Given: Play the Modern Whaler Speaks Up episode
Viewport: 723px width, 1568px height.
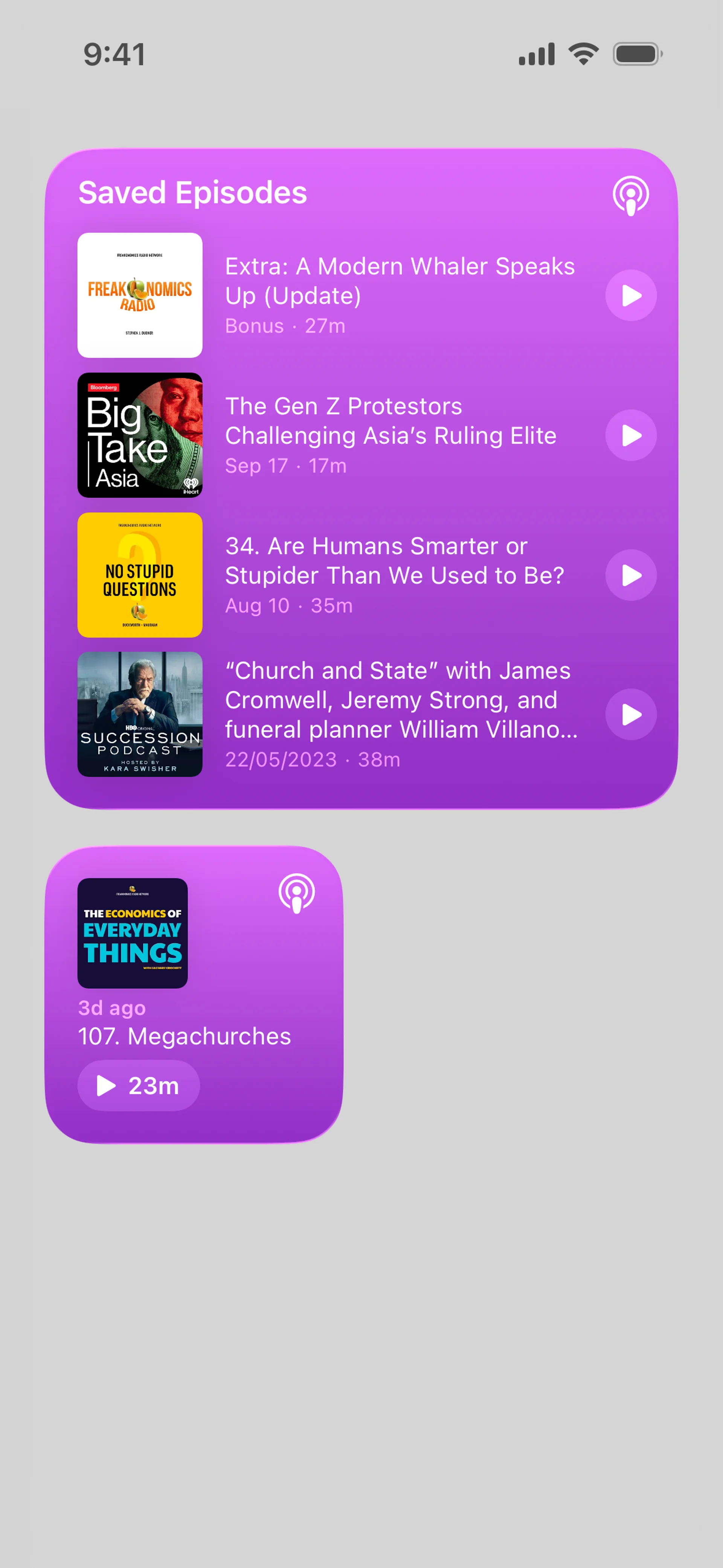Looking at the screenshot, I should click(630, 296).
